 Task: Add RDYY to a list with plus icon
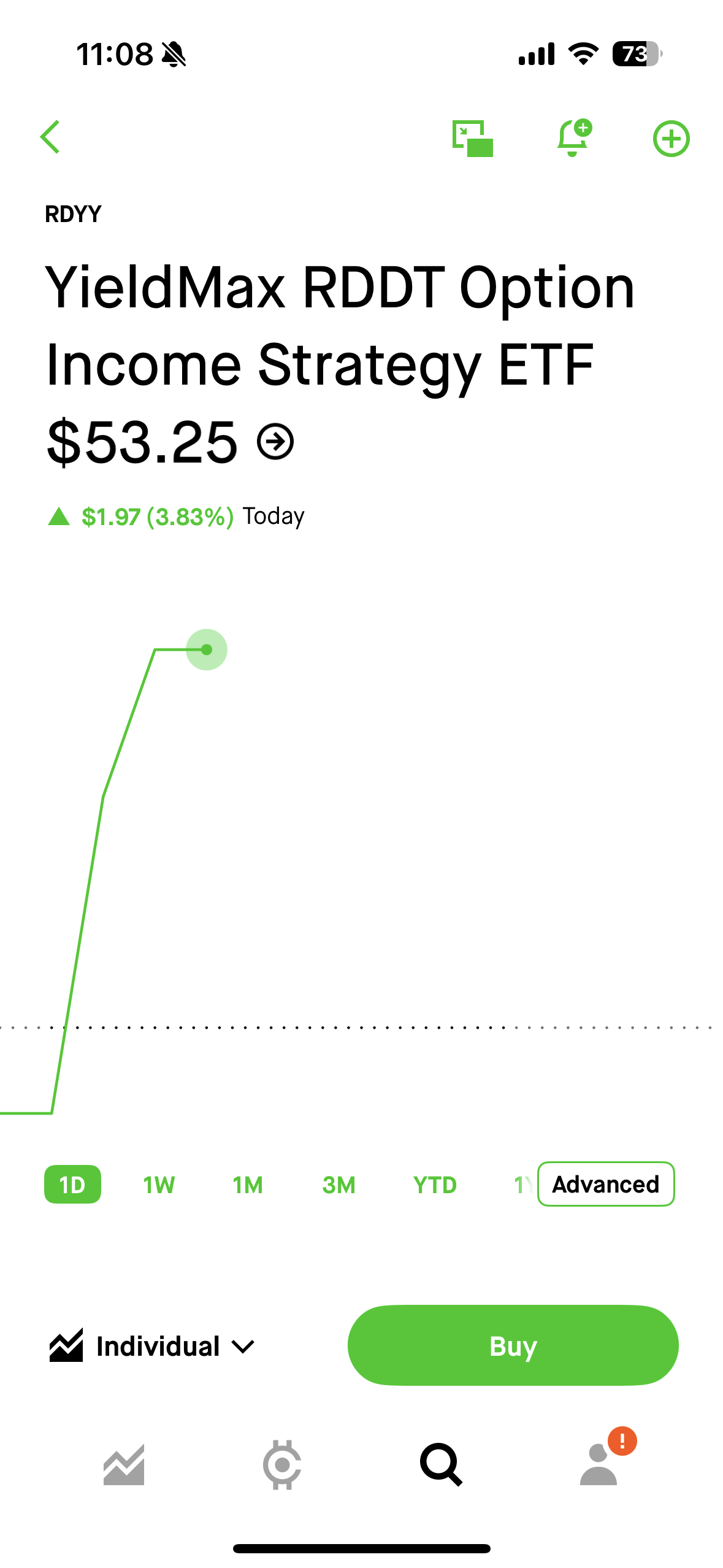[x=671, y=138]
